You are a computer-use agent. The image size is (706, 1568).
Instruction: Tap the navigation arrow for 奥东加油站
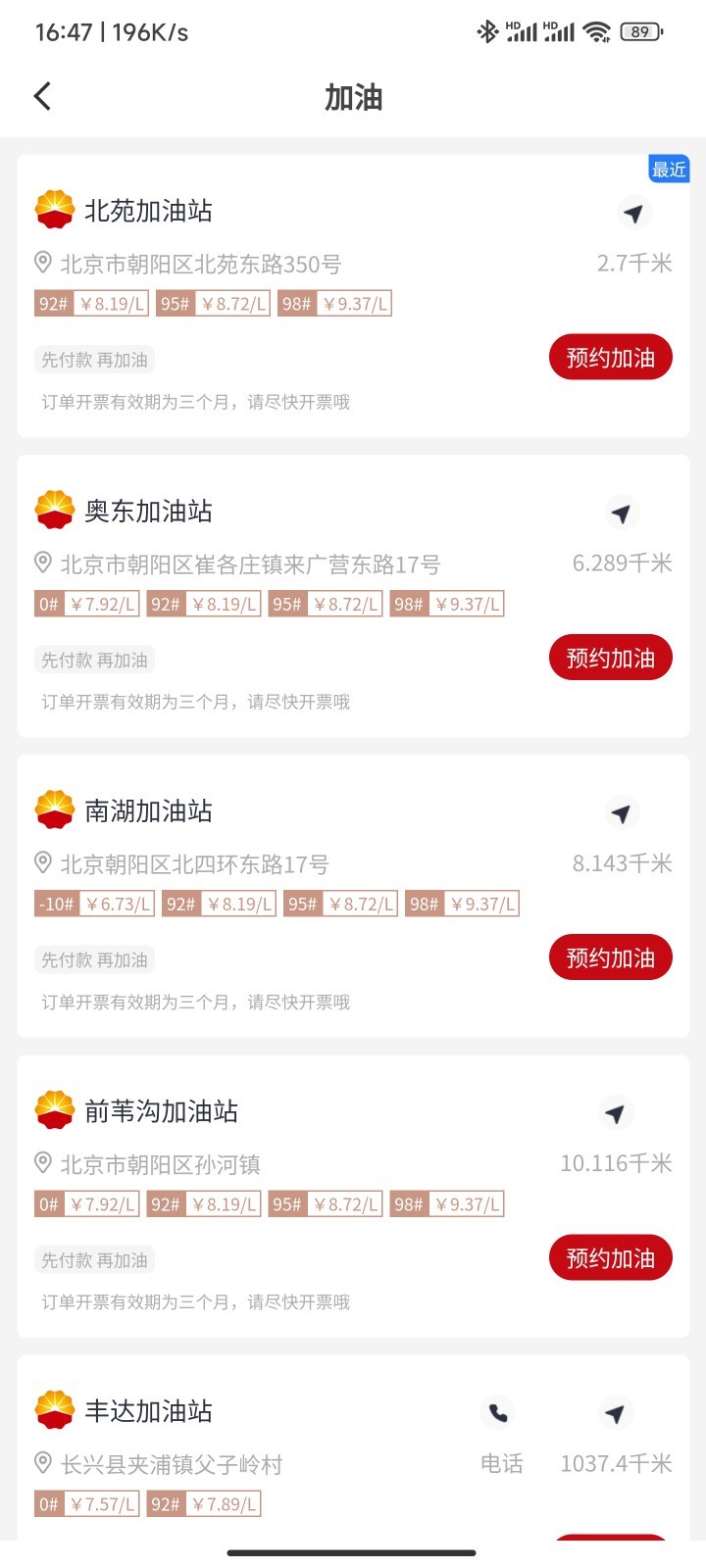[x=624, y=513]
